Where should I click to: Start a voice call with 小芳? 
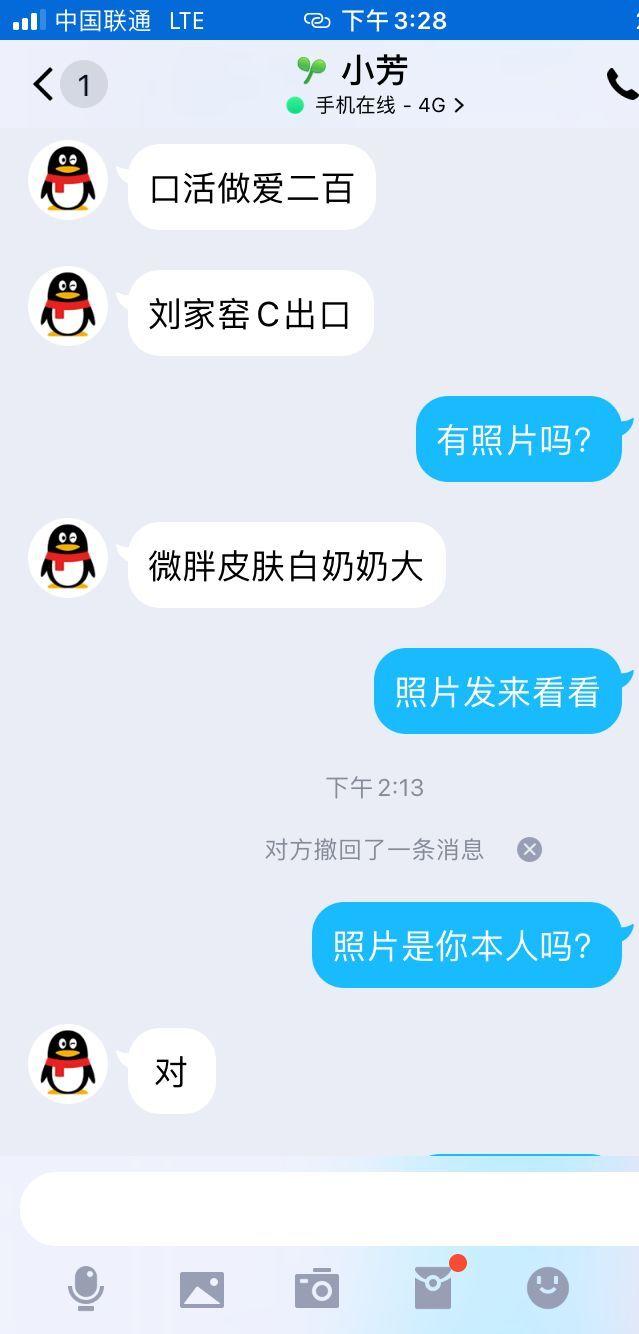620,85
